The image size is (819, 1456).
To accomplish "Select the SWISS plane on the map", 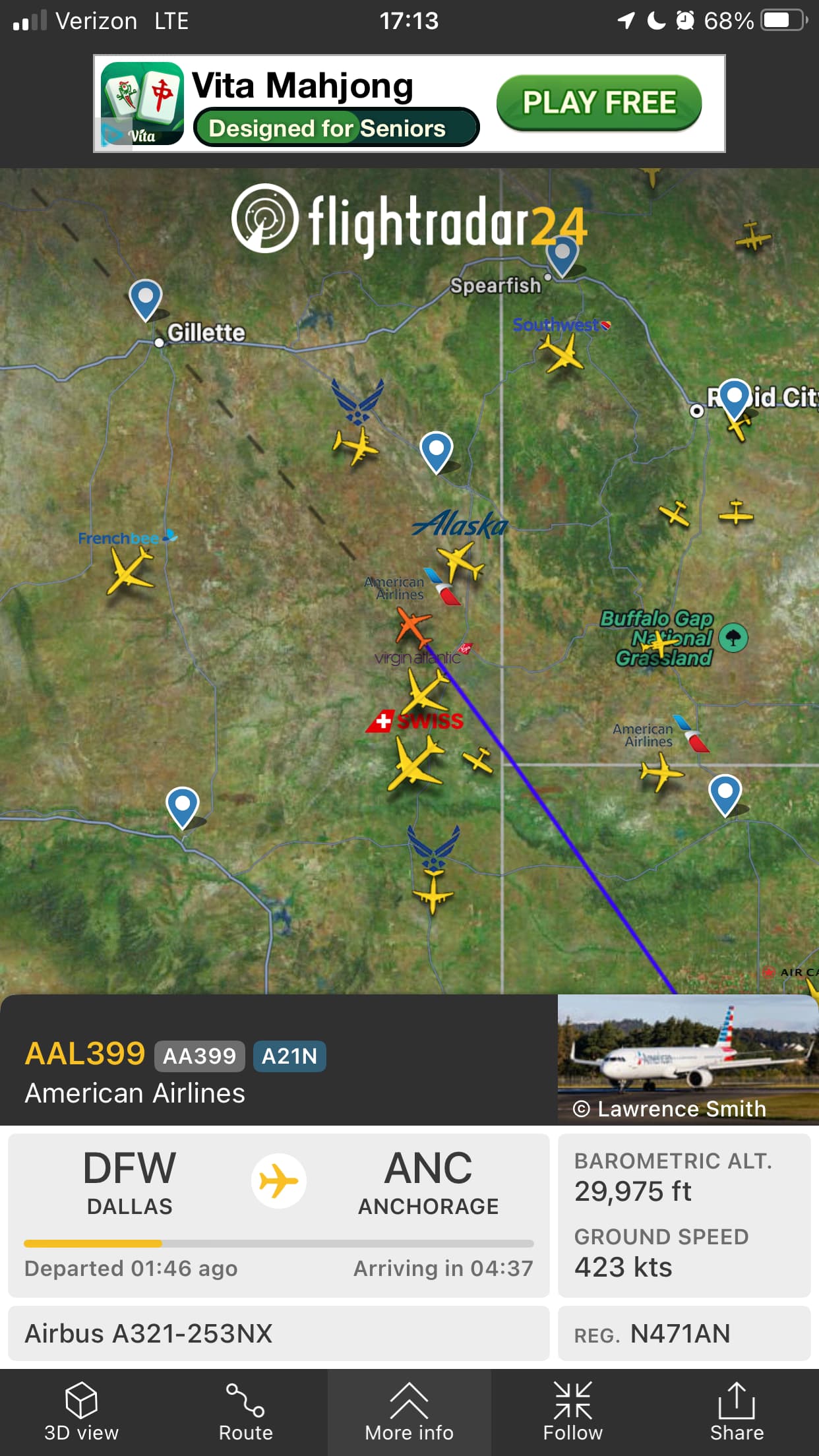I will pos(415,762).
